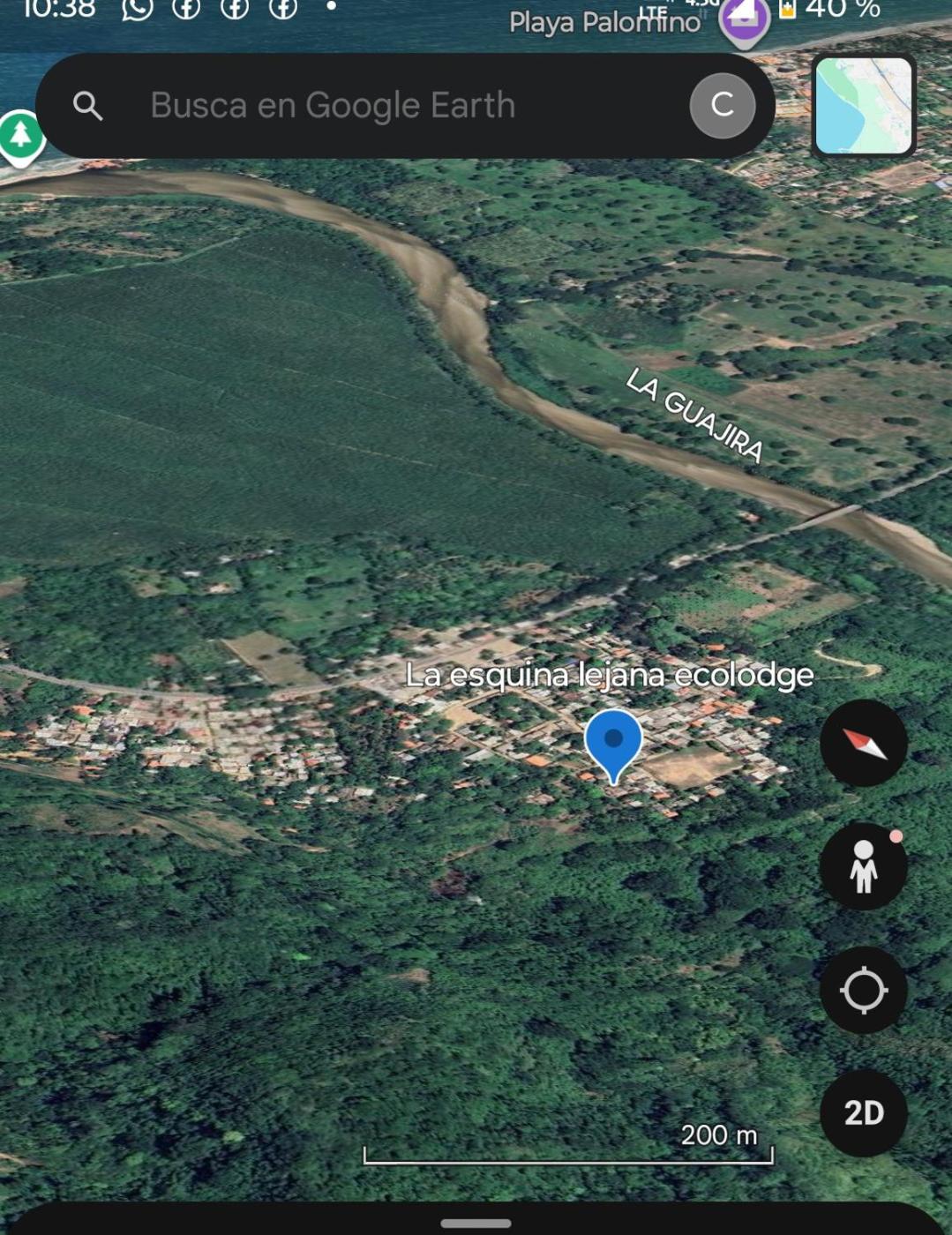Open the account profile avatar
952x1235 pixels.
coord(722,106)
